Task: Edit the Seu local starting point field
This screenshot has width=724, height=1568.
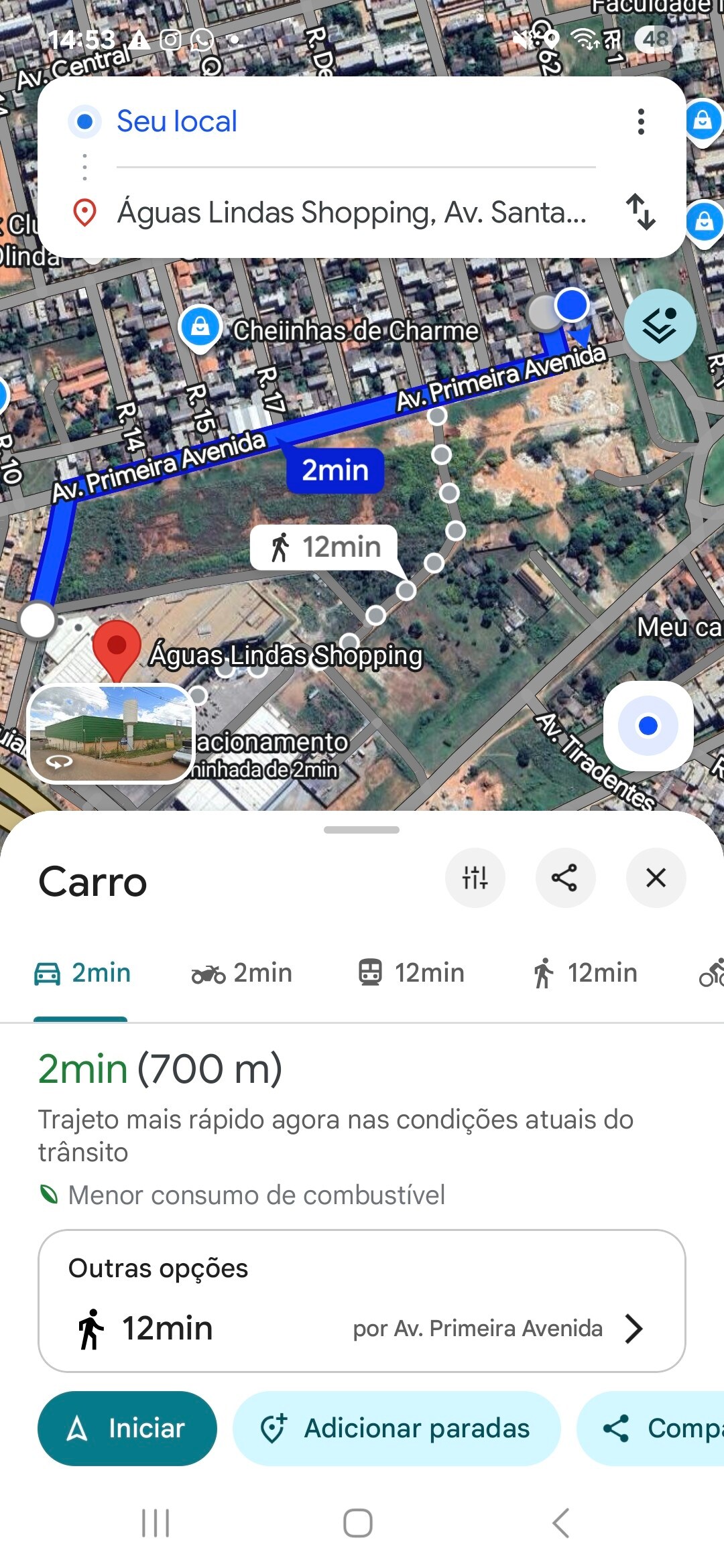Action: (x=355, y=121)
